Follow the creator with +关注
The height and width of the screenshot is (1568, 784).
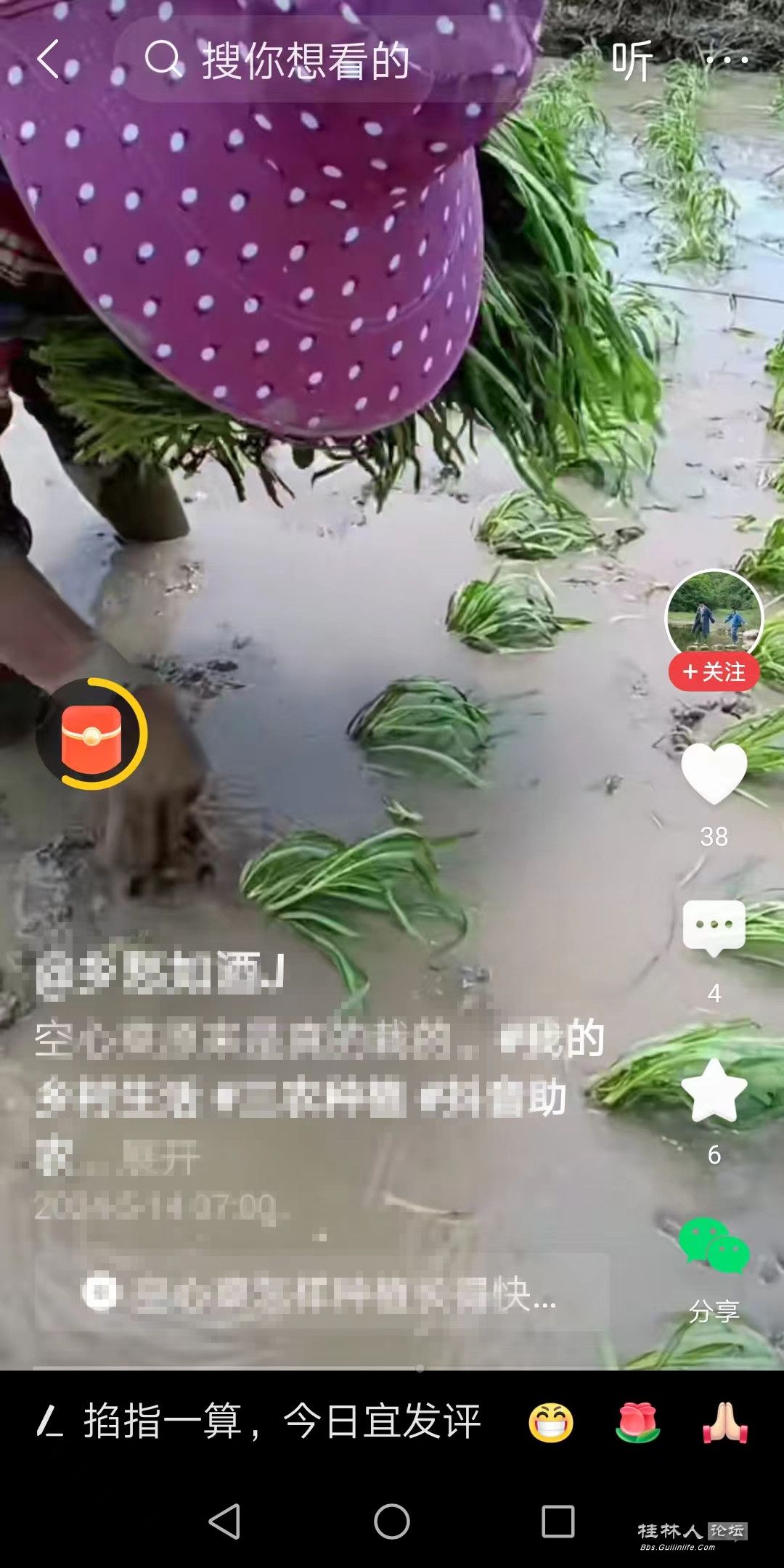(714, 672)
